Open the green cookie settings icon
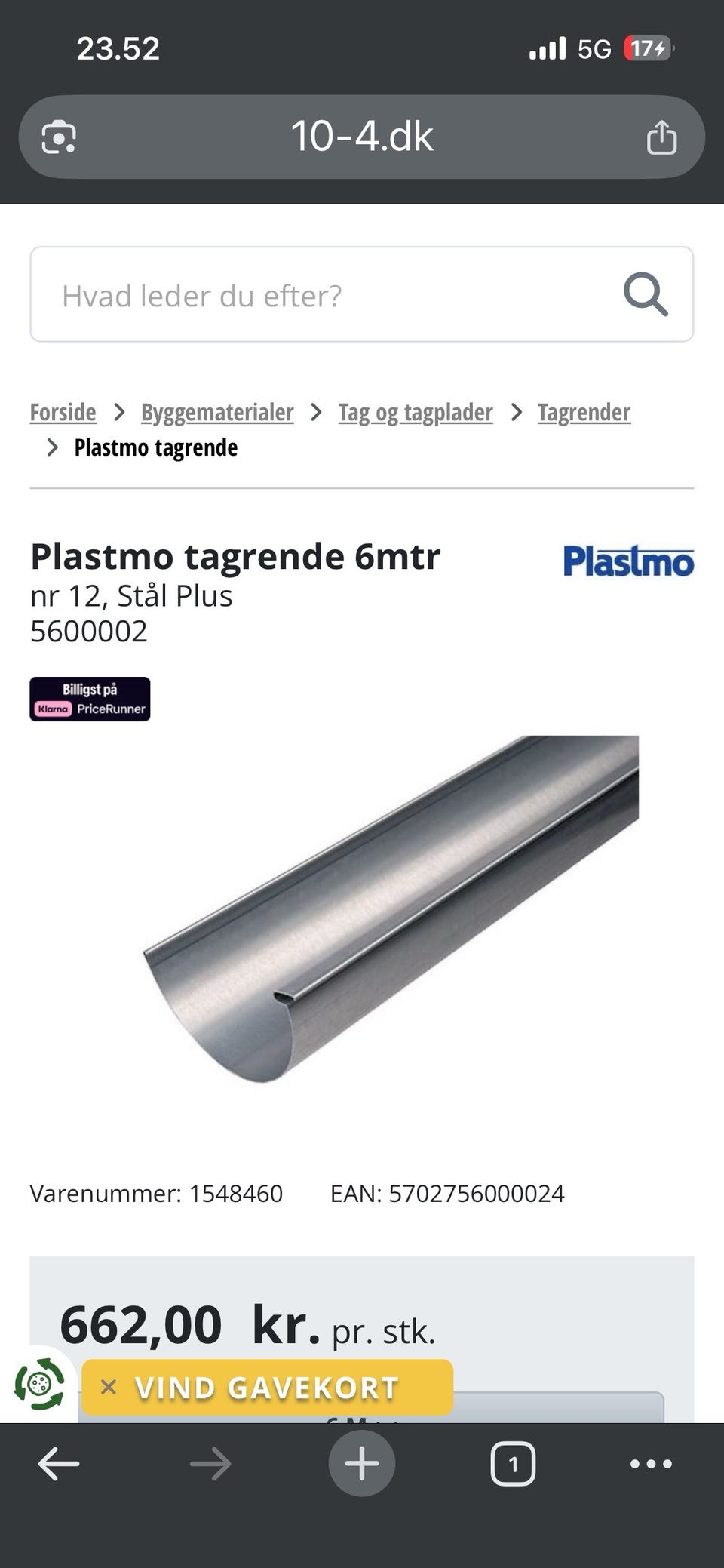The height and width of the screenshot is (1568, 724). pyautogui.click(x=39, y=1384)
